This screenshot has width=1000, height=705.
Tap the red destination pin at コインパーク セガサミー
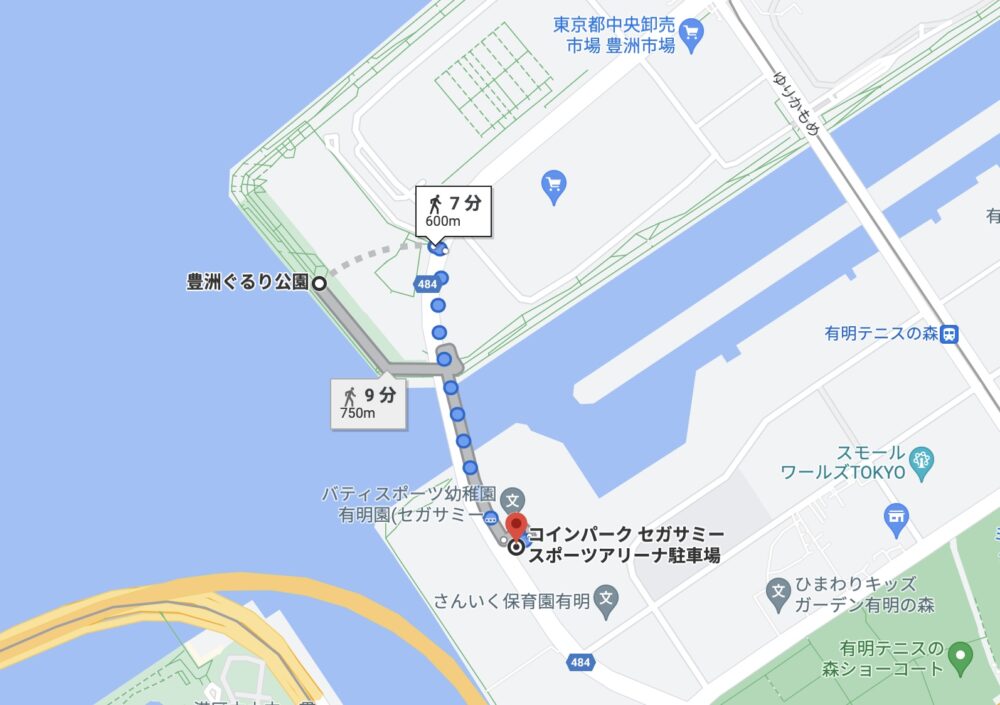point(516,526)
